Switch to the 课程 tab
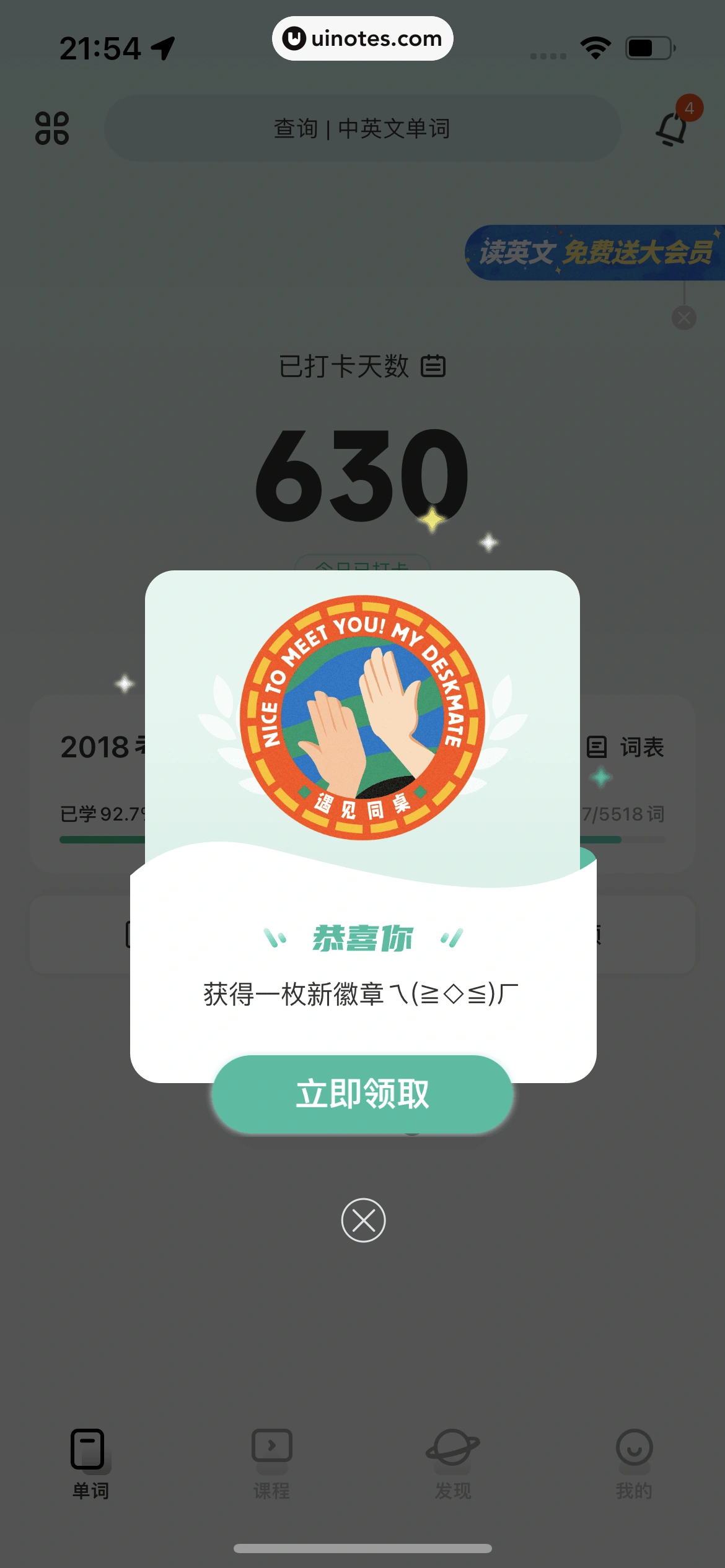This screenshot has width=725, height=1568. (271, 1465)
